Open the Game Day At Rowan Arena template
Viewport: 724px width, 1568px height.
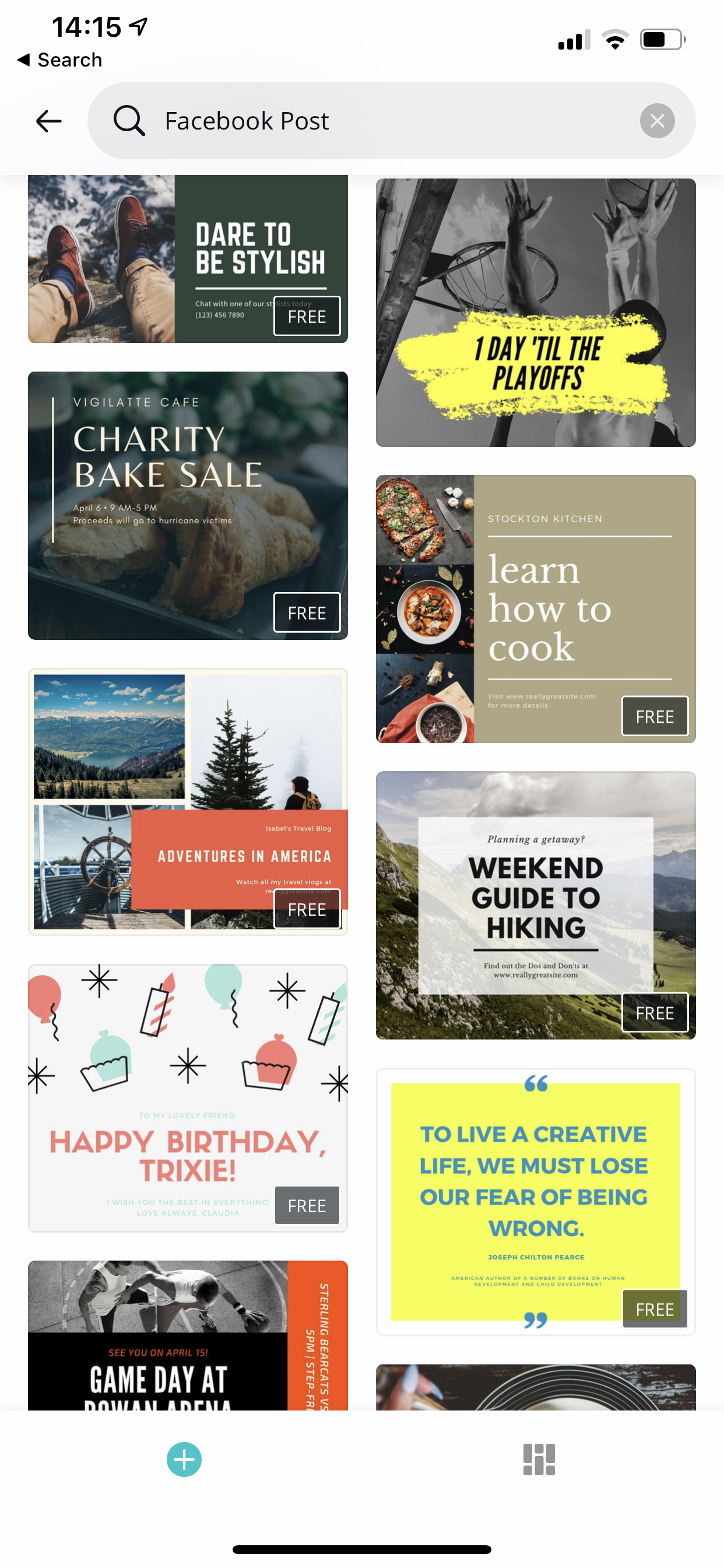pyautogui.click(x=188, y=1335)
